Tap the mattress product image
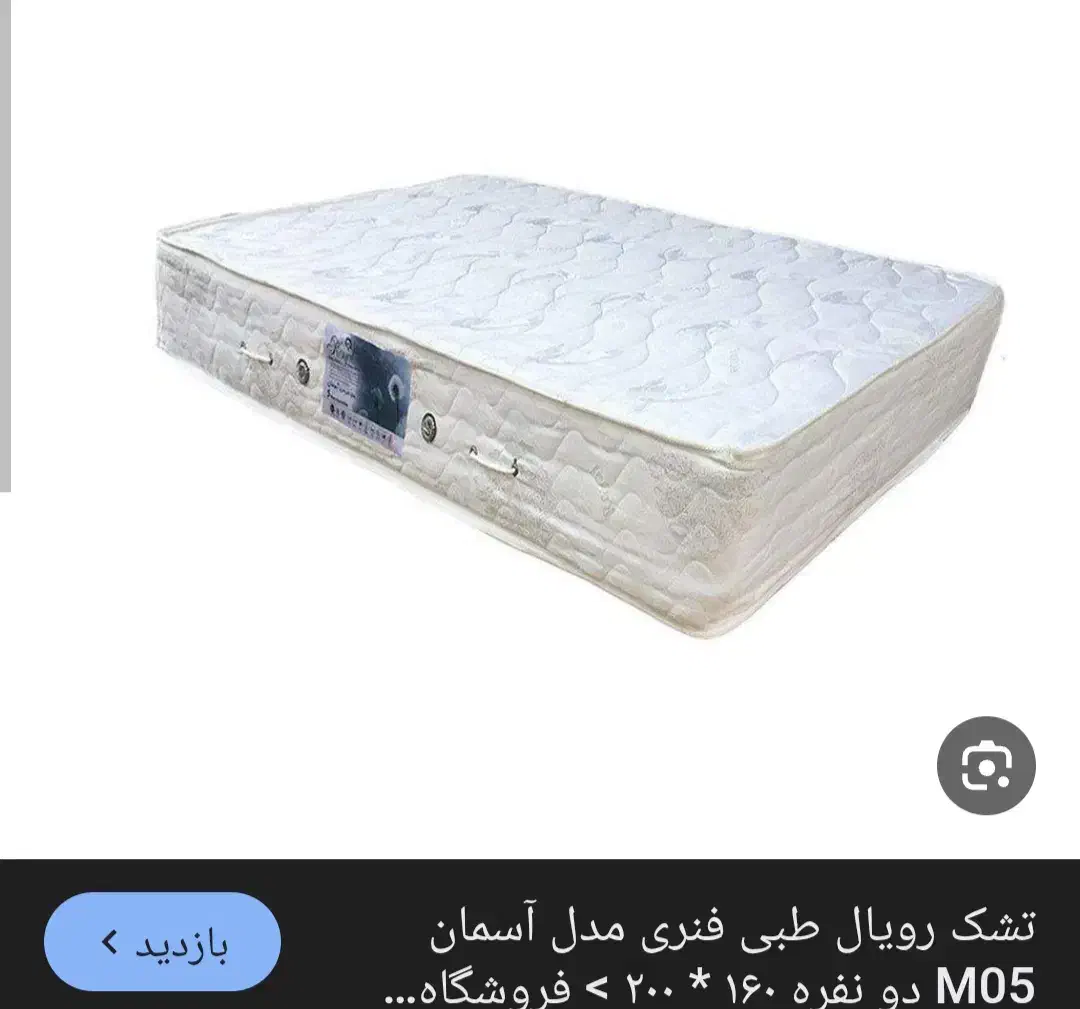The height and width of the screenshot is (1009, 1080). (579, 406)
